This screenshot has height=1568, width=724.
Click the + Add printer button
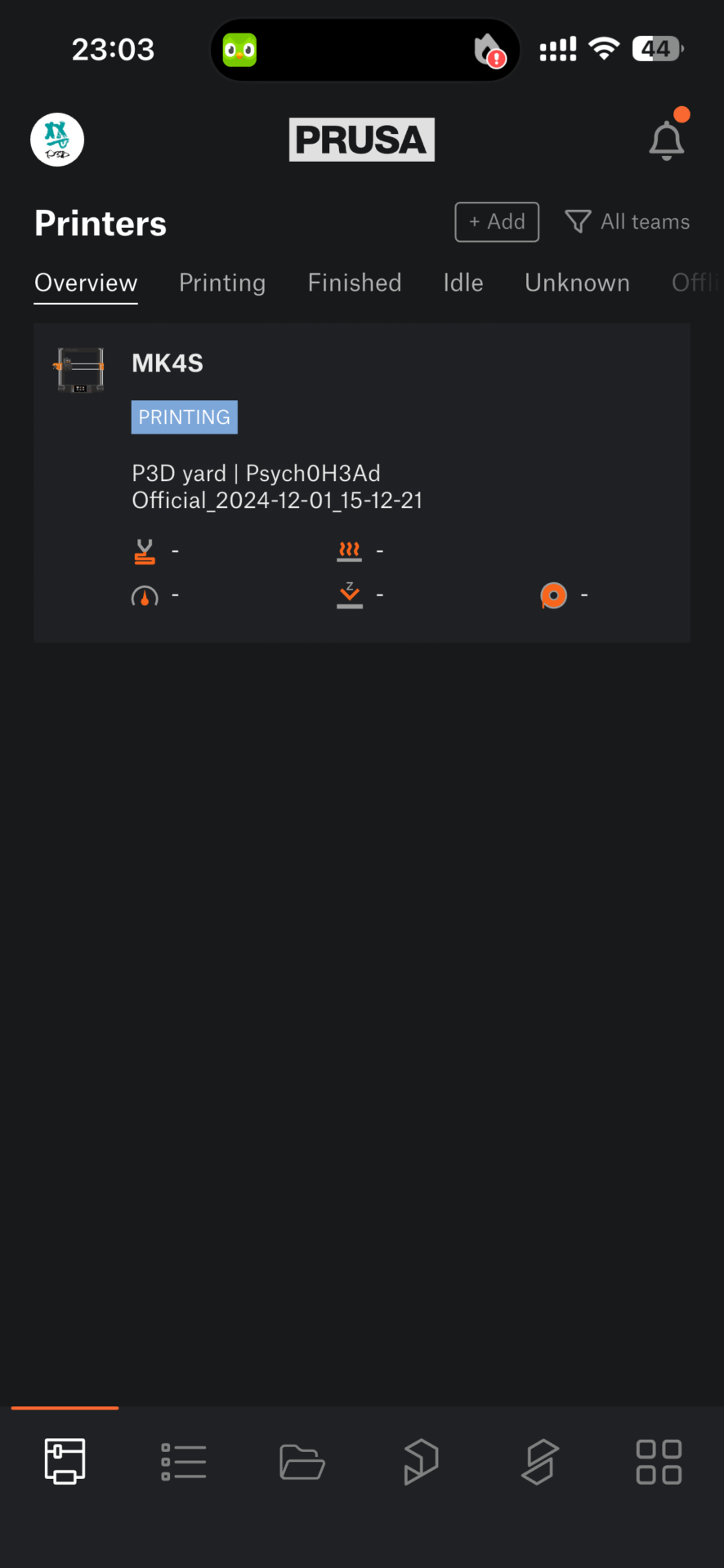(x=496, y=221)
